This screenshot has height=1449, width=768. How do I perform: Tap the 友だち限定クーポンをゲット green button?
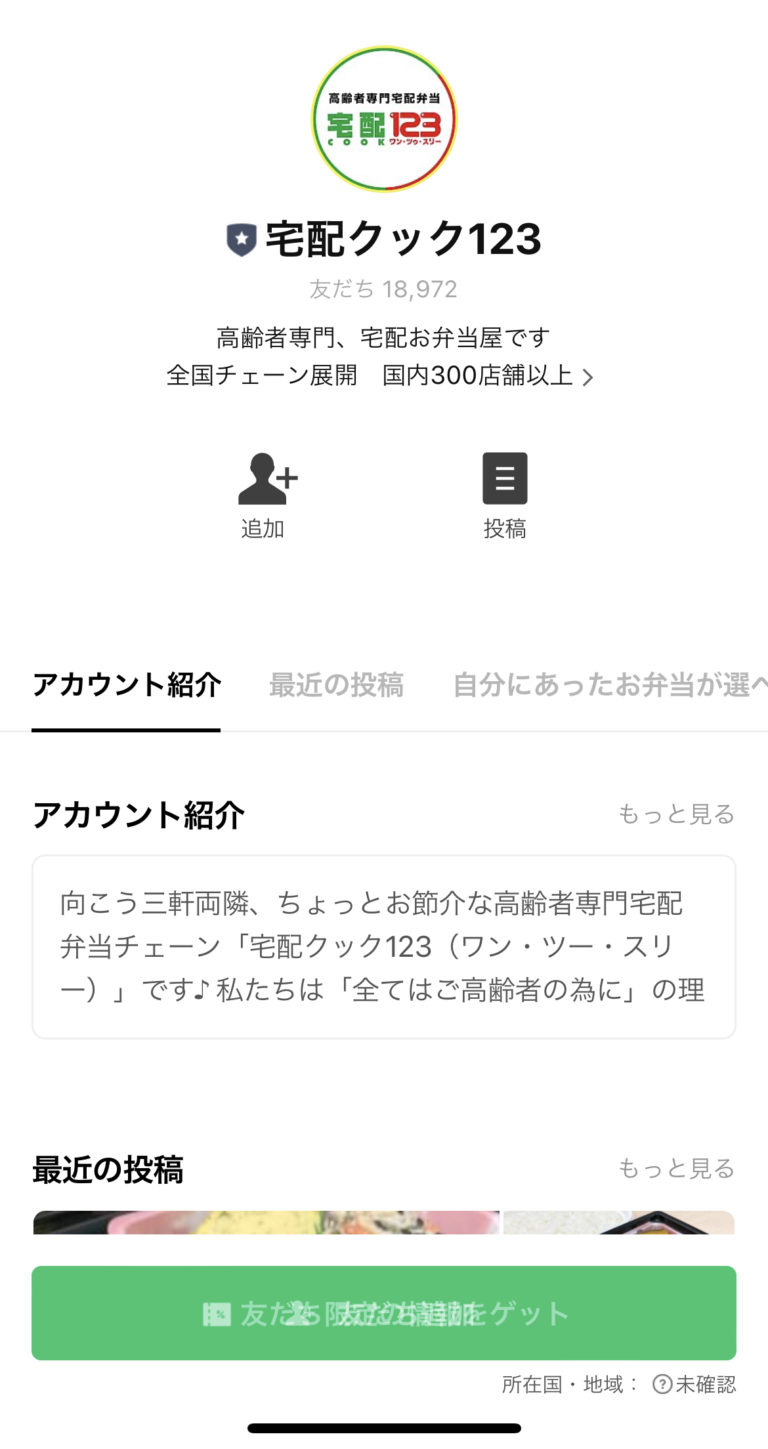[384, 1313]
